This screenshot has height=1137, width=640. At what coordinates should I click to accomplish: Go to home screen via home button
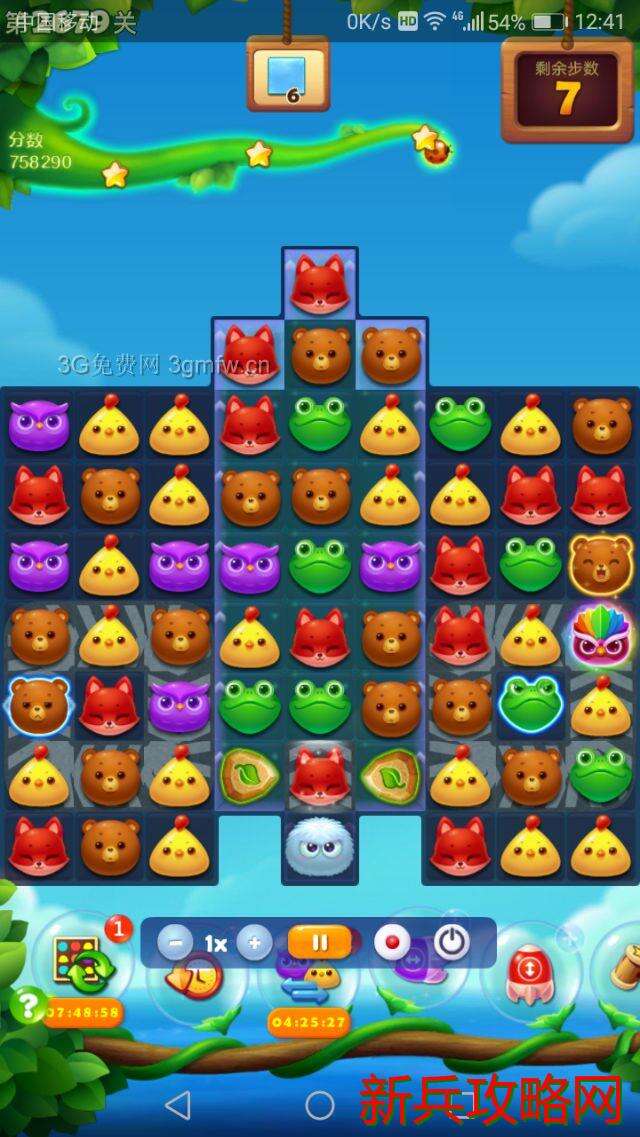point(320,1105)
